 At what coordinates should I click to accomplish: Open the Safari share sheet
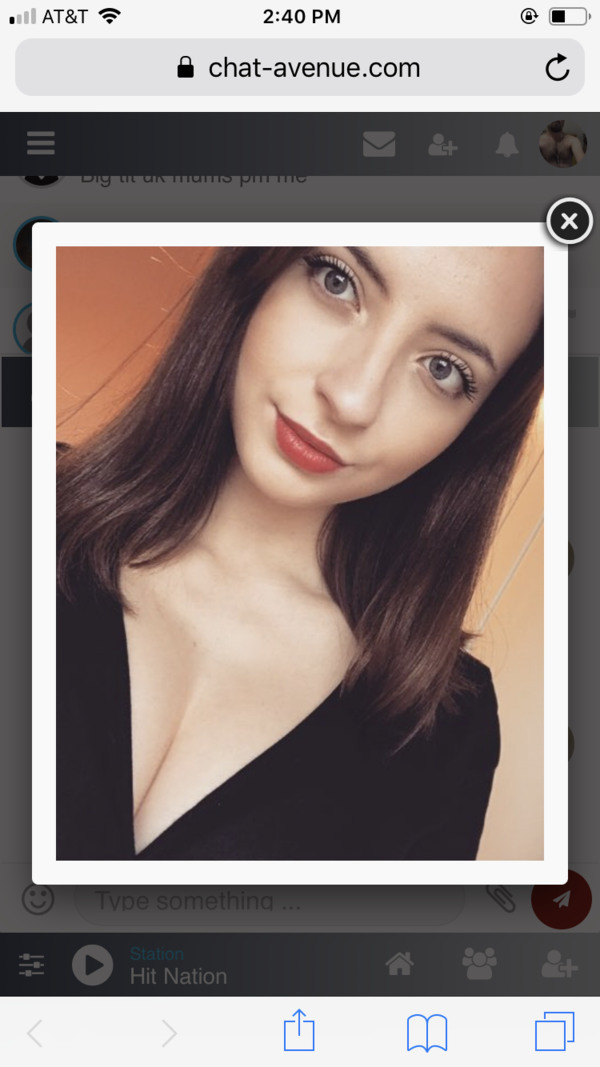[x=299, y=1031]
